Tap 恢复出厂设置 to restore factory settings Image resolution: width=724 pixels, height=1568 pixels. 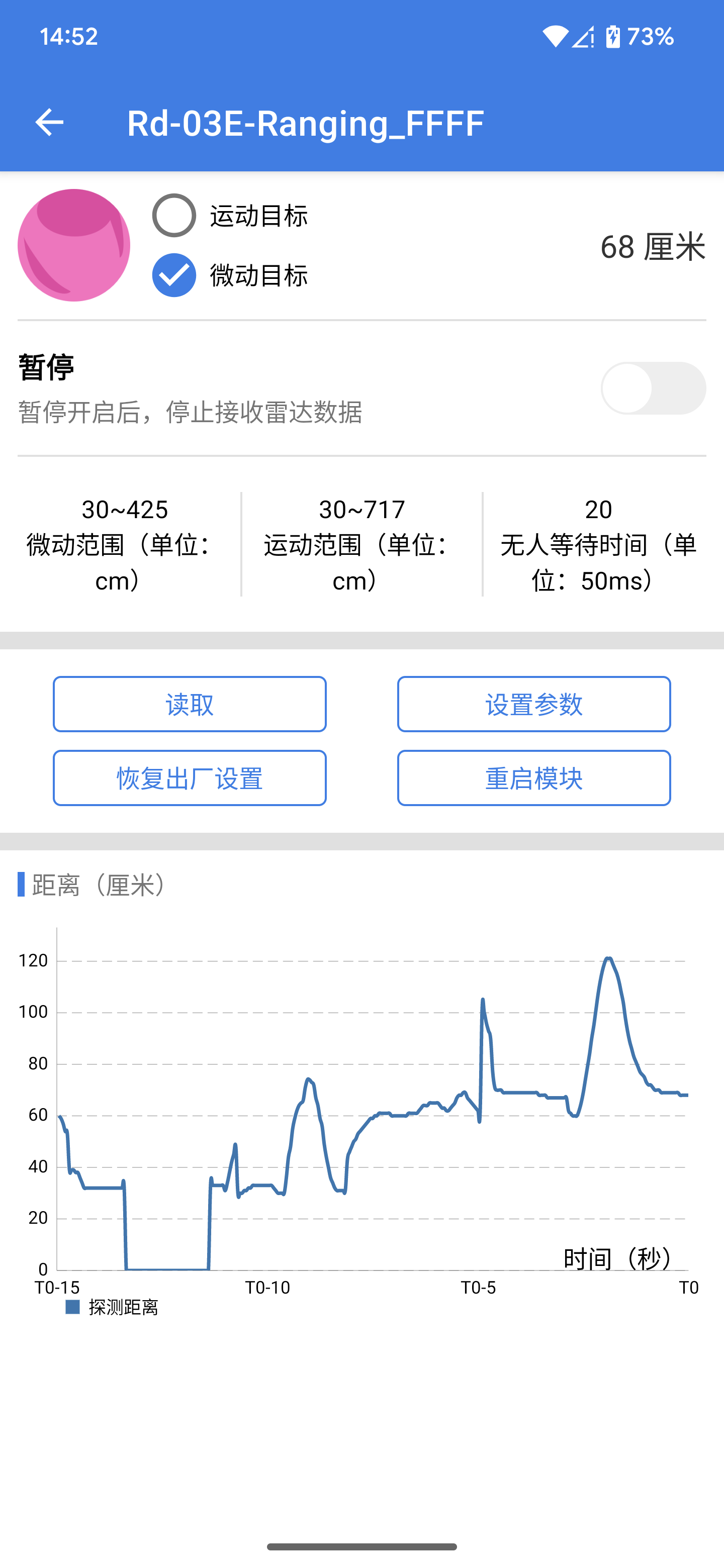(x=190, y=778)
